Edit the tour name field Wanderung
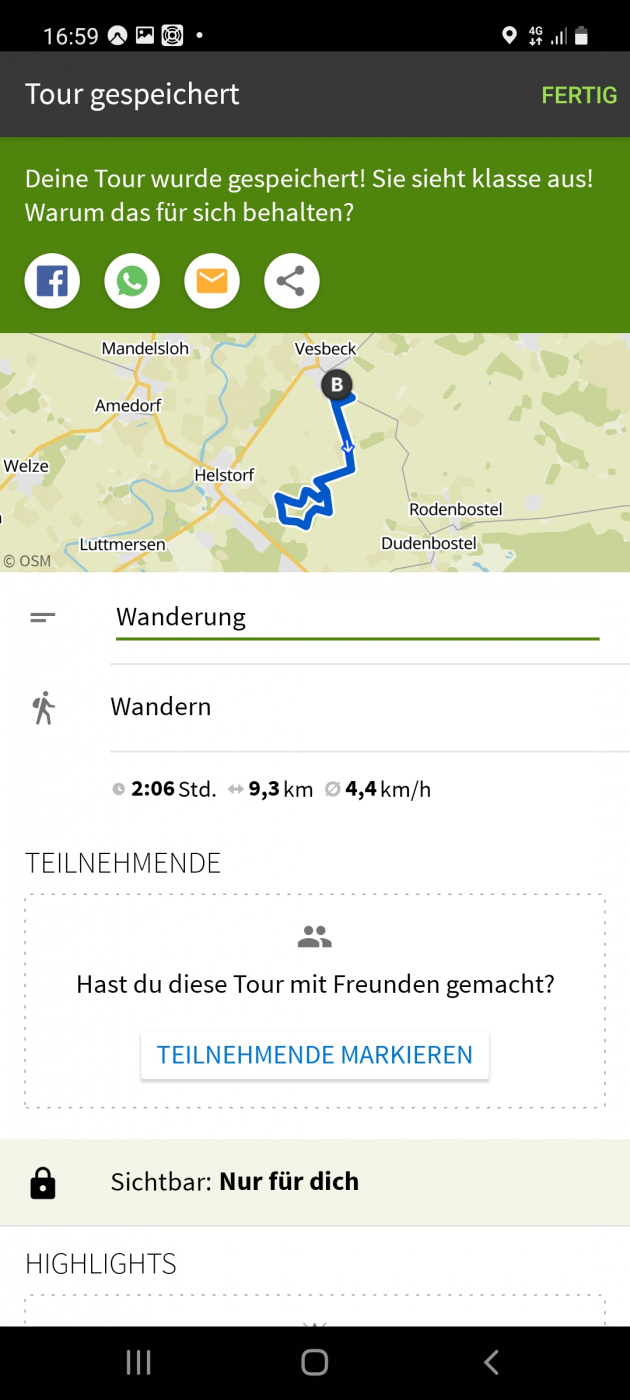Screen dimensions: 630x1400 point(357,617)
